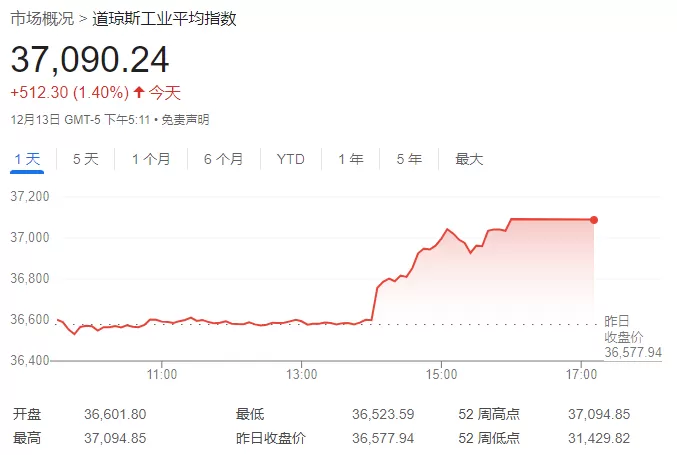
Task: Switch to the 5 年 range
Action: click(x=409, y=159)
